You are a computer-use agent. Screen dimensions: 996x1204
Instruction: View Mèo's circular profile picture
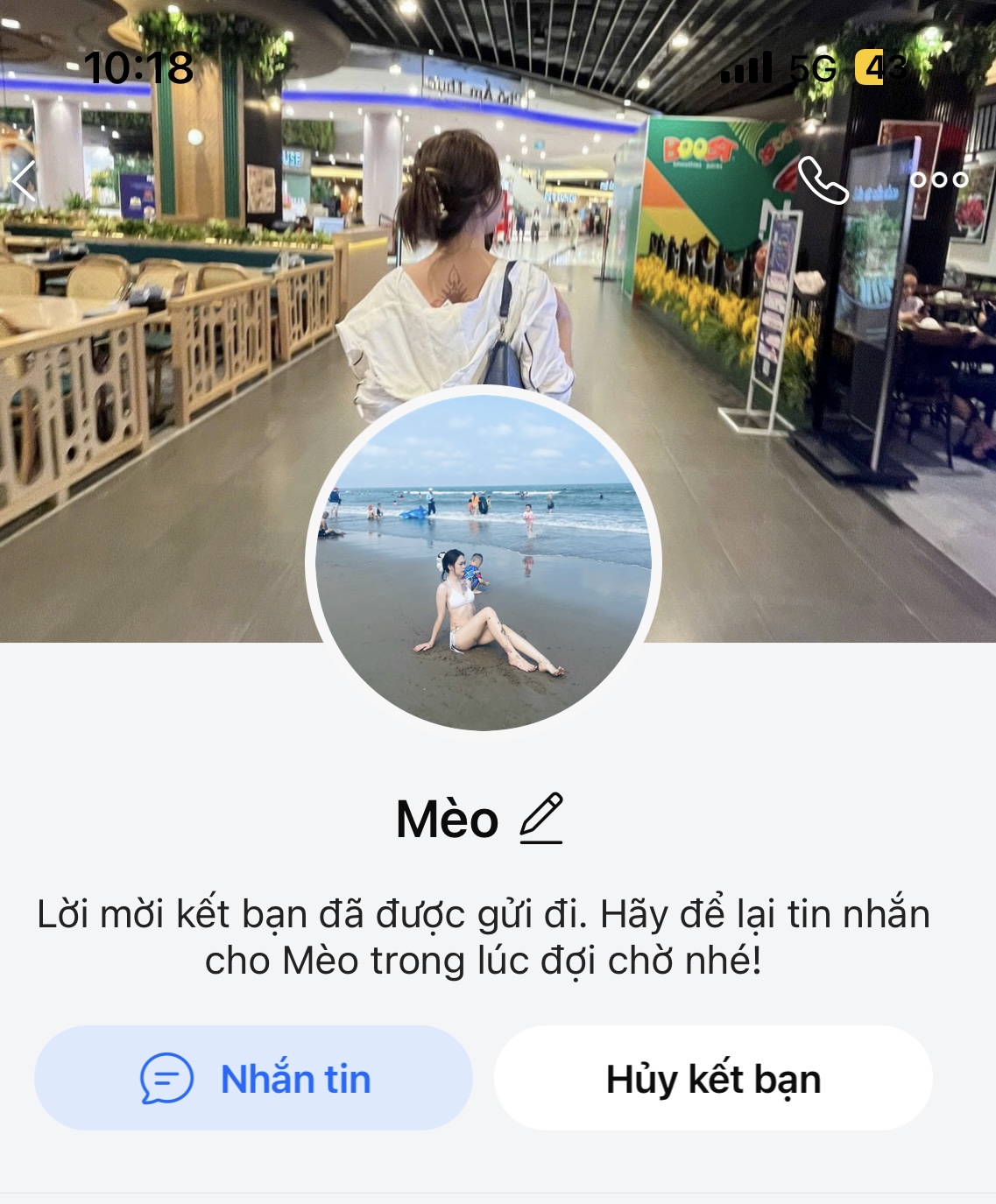[x=483, y=560]
